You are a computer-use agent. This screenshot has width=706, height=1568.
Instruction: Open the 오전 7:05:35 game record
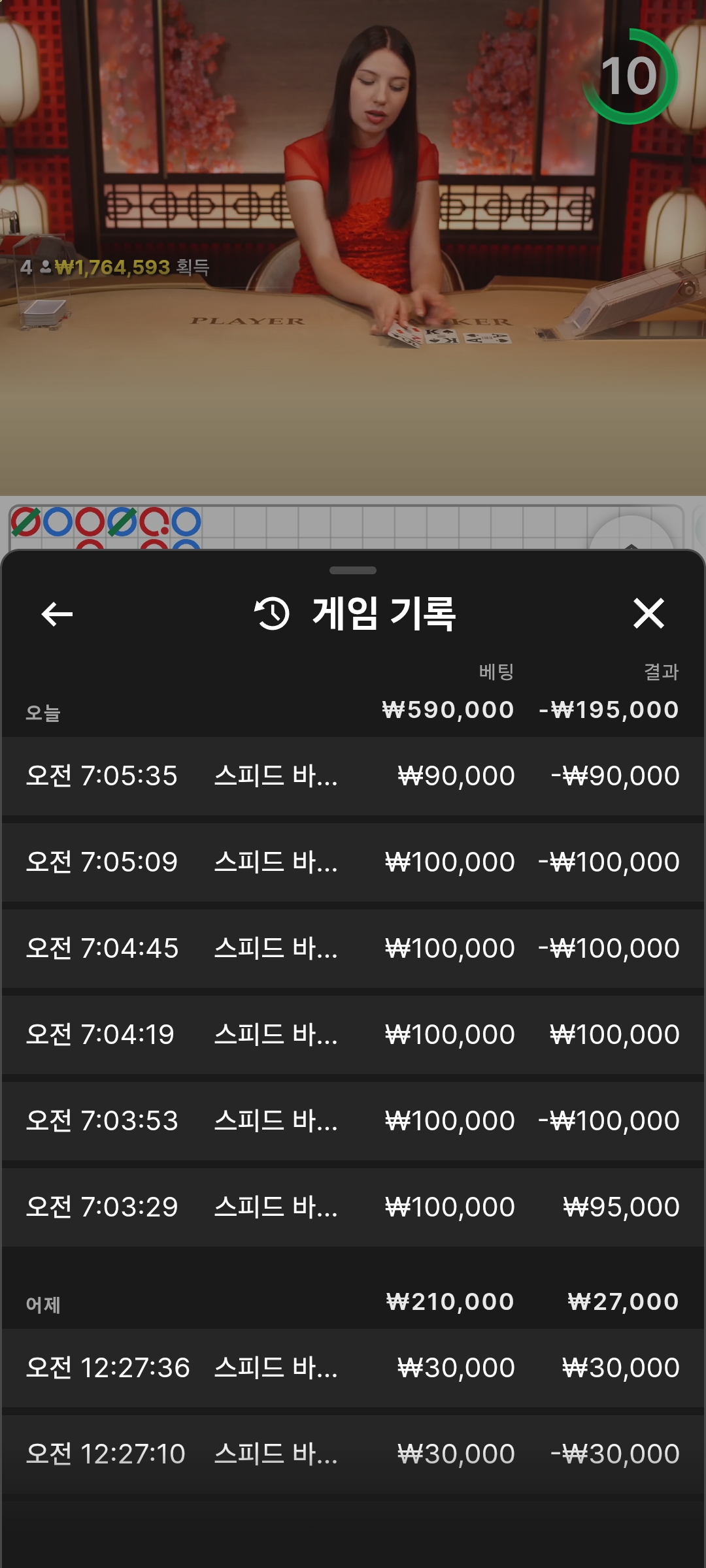(353, 776)
